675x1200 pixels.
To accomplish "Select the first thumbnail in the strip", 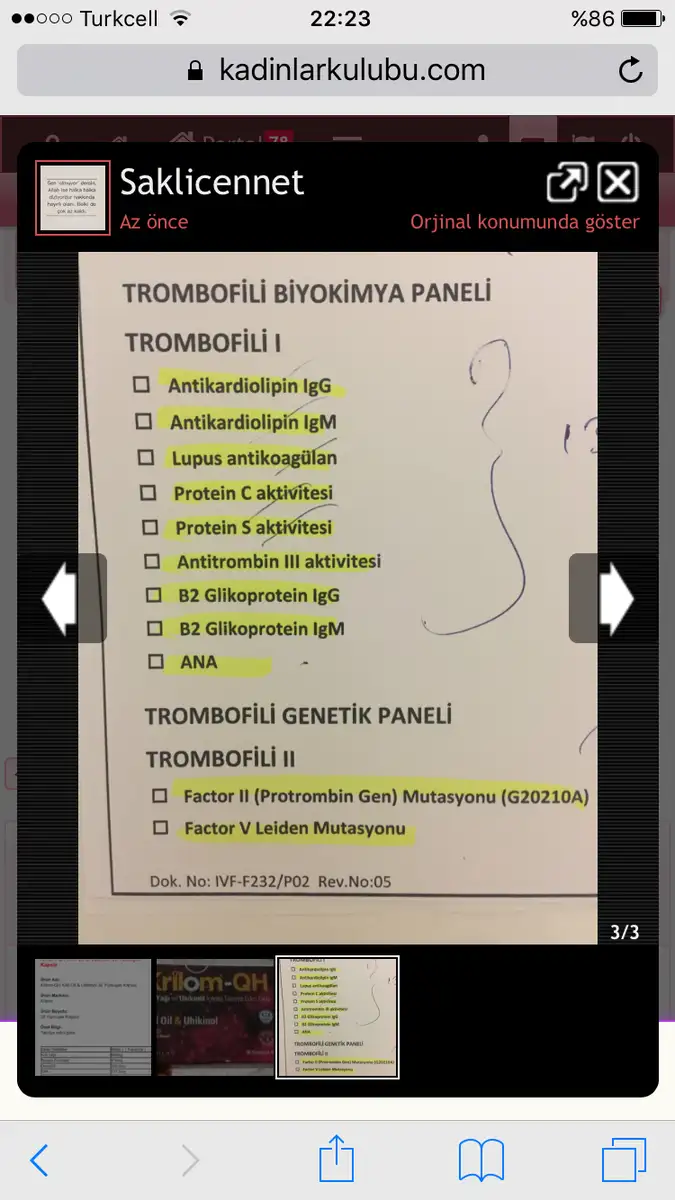I will click(x=93, y=1017).
